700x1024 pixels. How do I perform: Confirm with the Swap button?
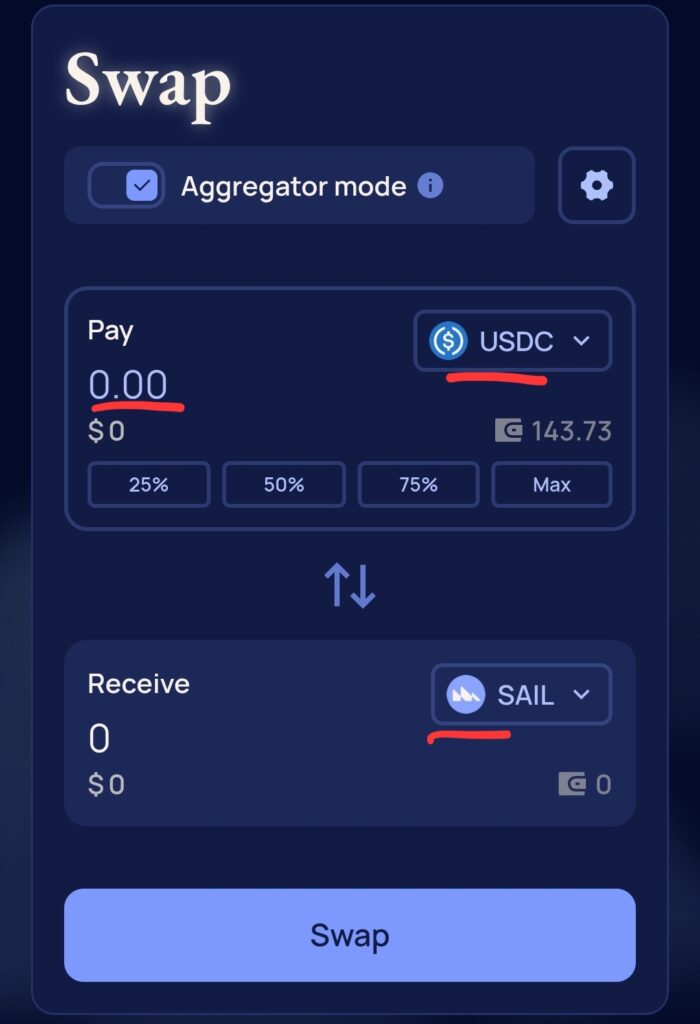[350, 936]
